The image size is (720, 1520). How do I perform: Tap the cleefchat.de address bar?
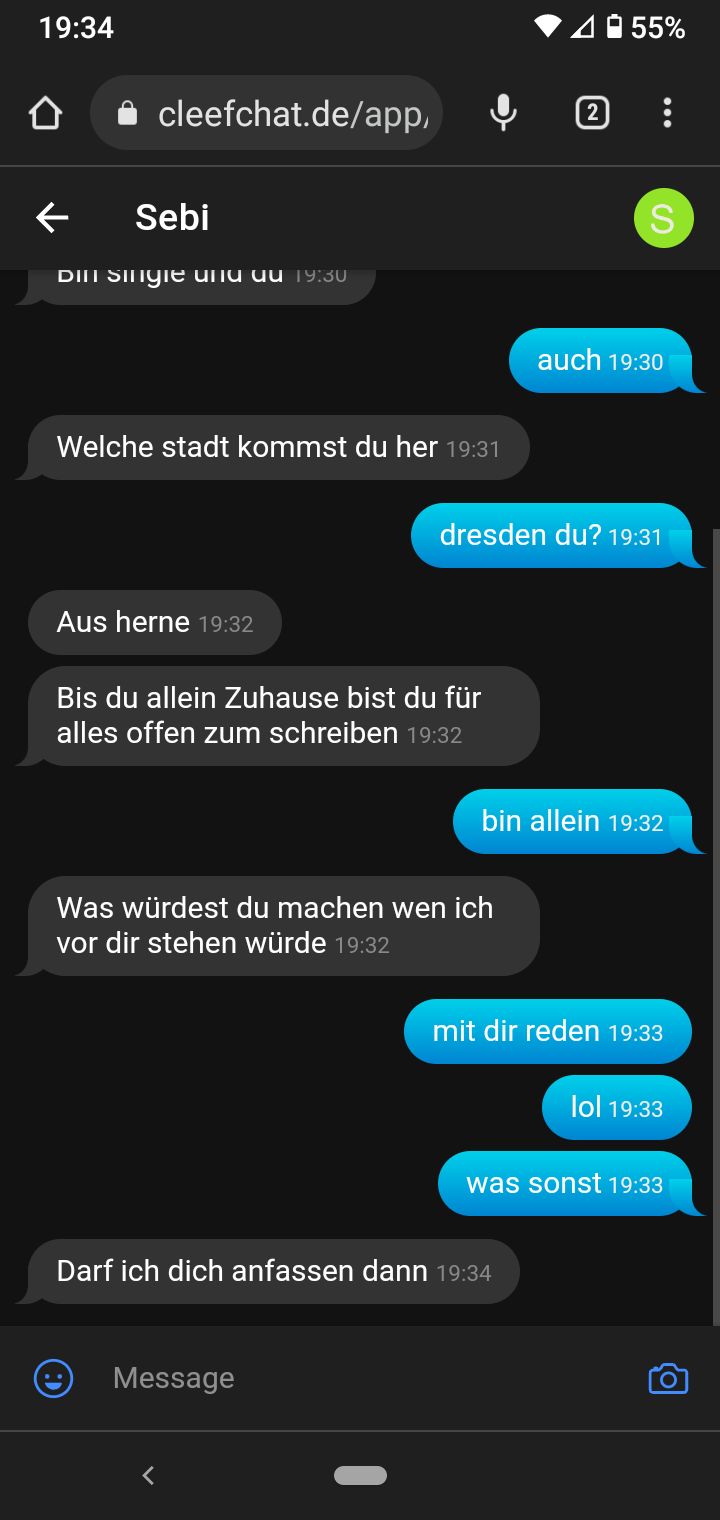(280, 114)
